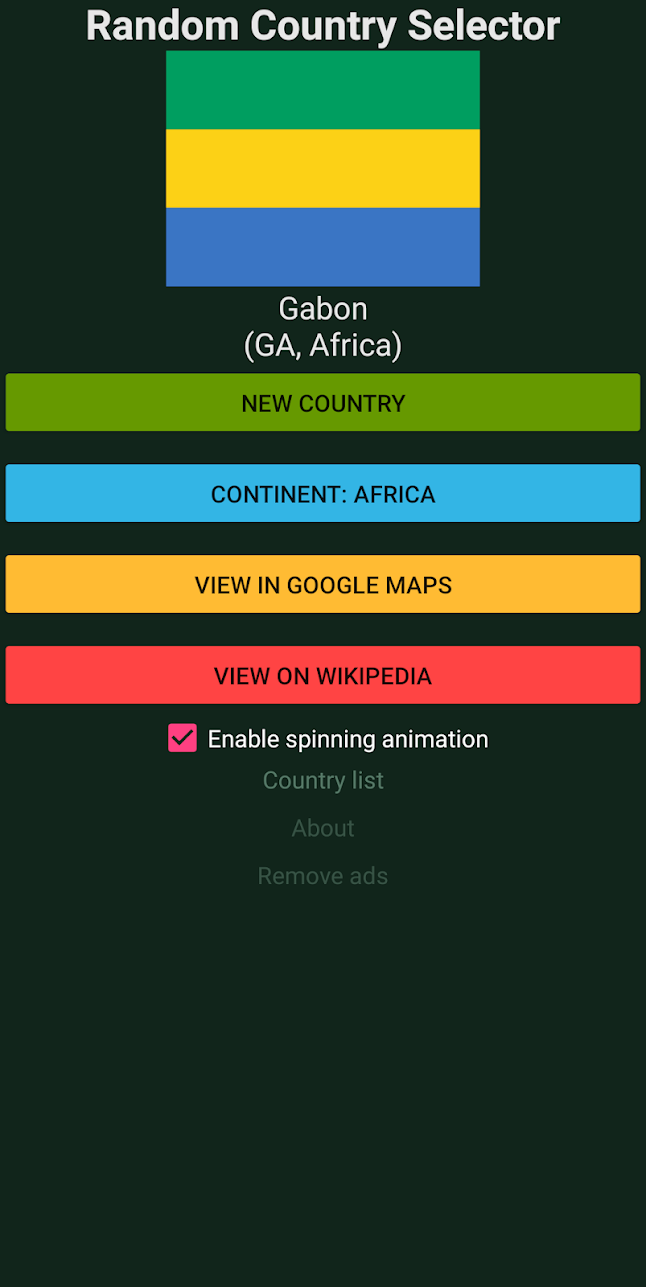This screenshot has width=646, height=1287.
Task: Disable the spinning animation checkbox
Action: tap(183, 739)
